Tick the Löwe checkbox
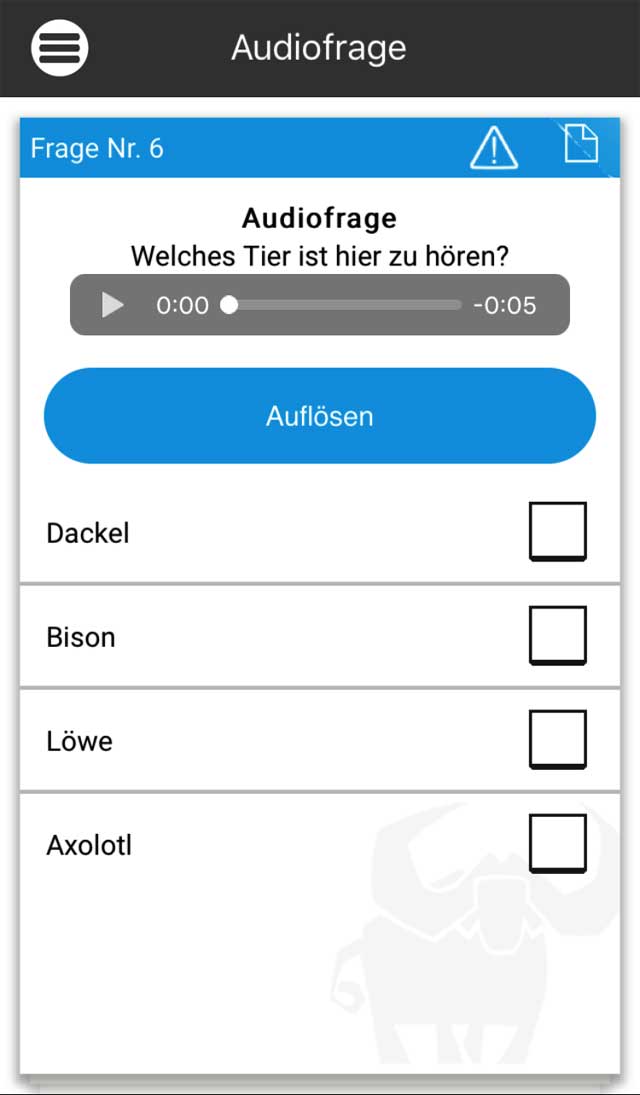 pos(557,739)
